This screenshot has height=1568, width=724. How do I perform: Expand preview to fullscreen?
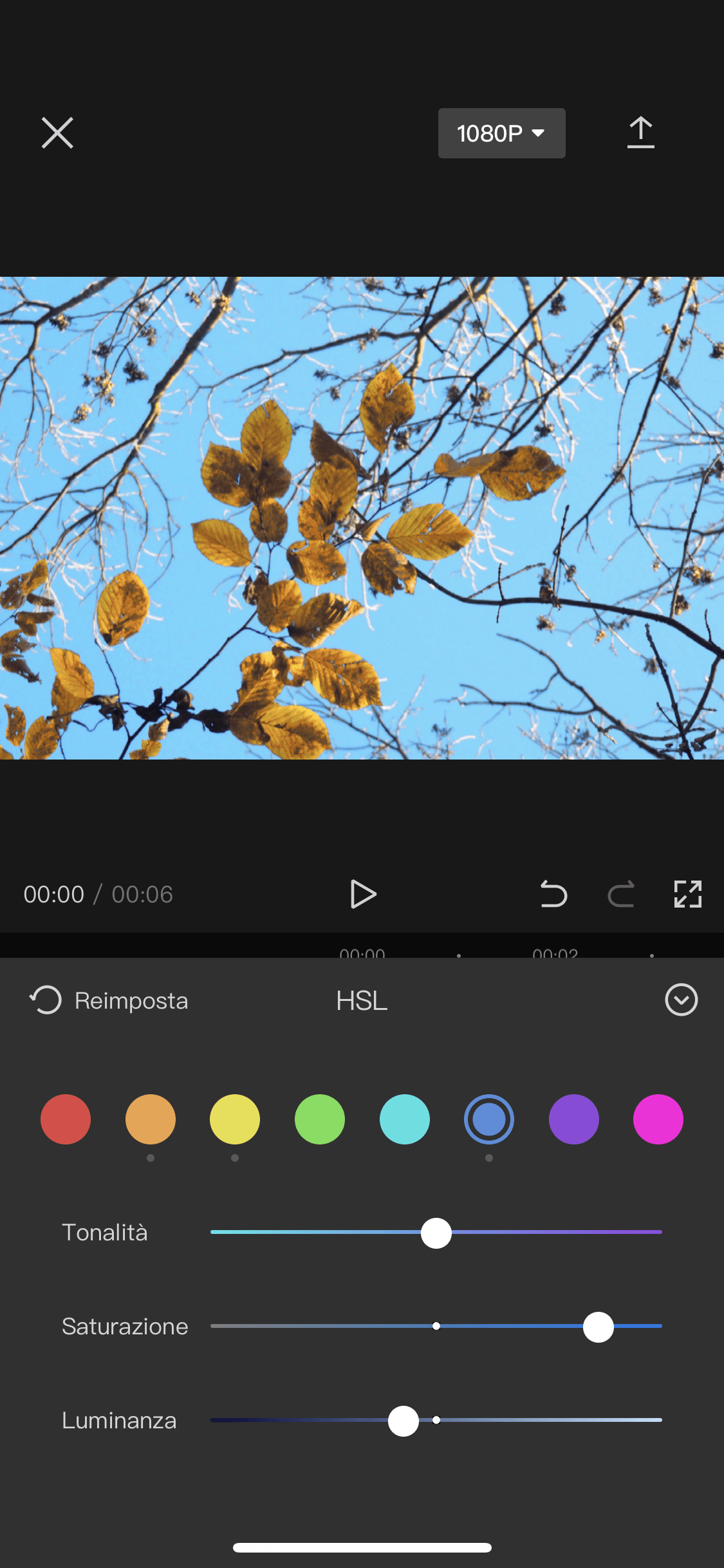tap(687, 894)
